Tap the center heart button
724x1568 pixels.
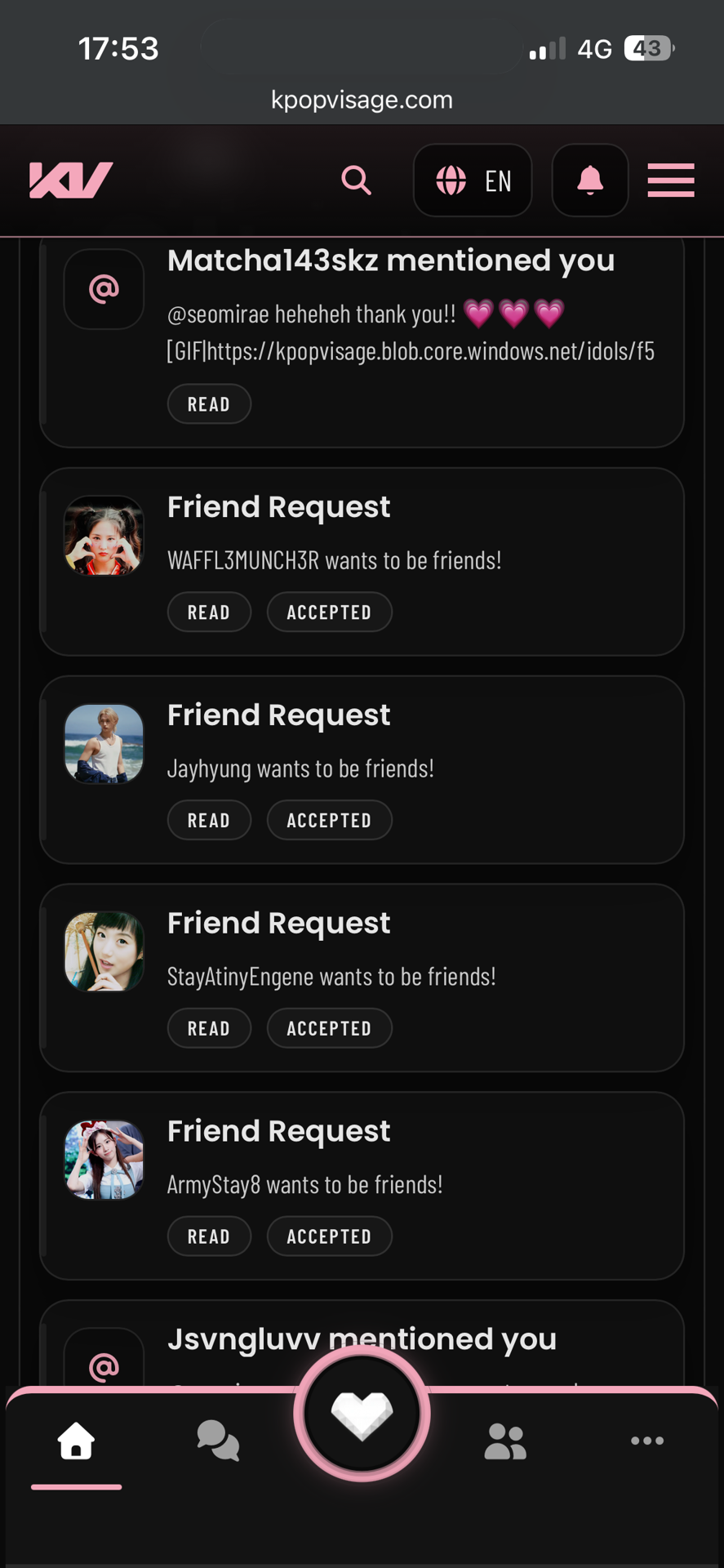click(x=362, y=1414)
